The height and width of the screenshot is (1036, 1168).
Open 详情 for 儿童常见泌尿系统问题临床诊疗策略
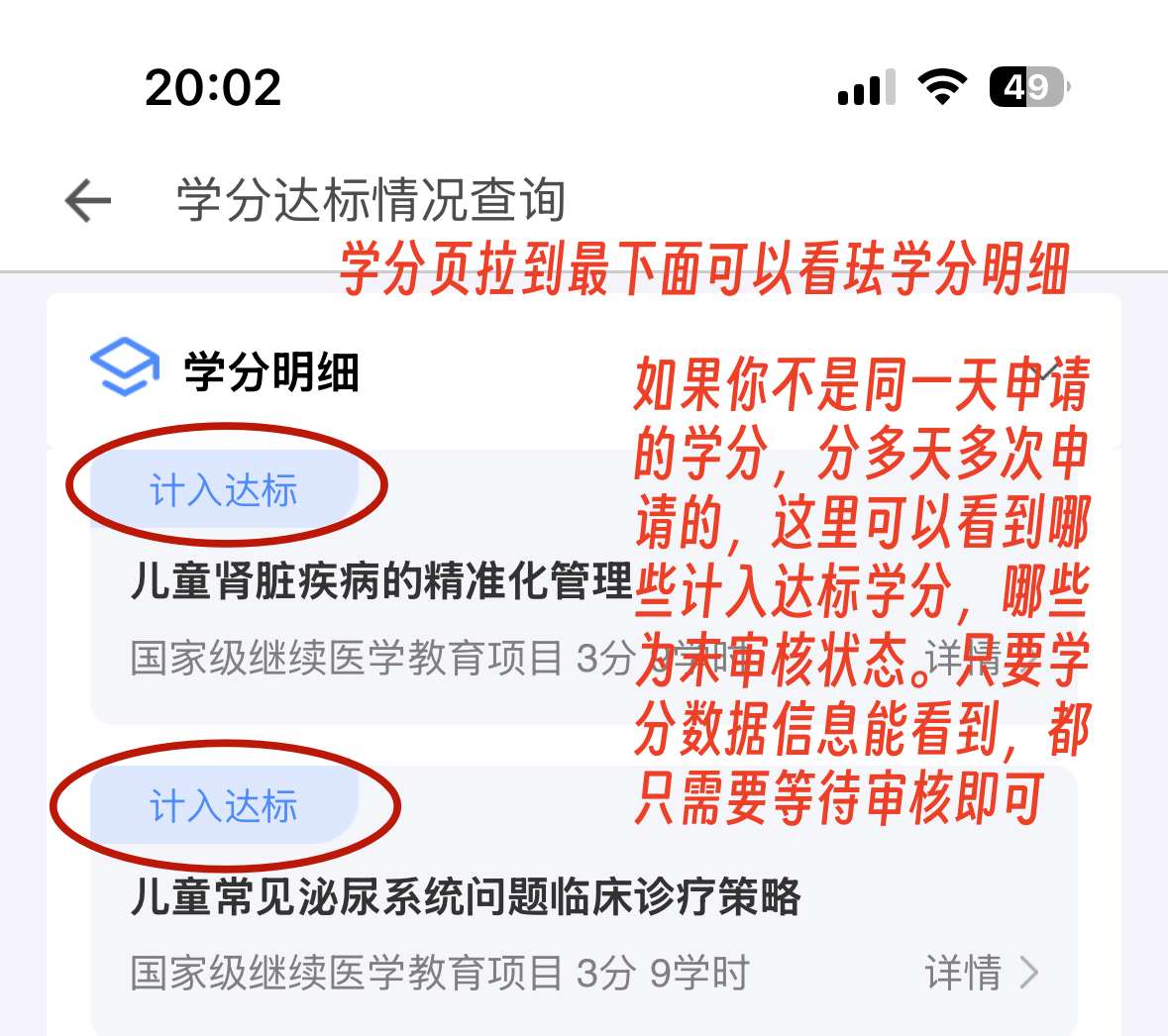tap(981, 973)
